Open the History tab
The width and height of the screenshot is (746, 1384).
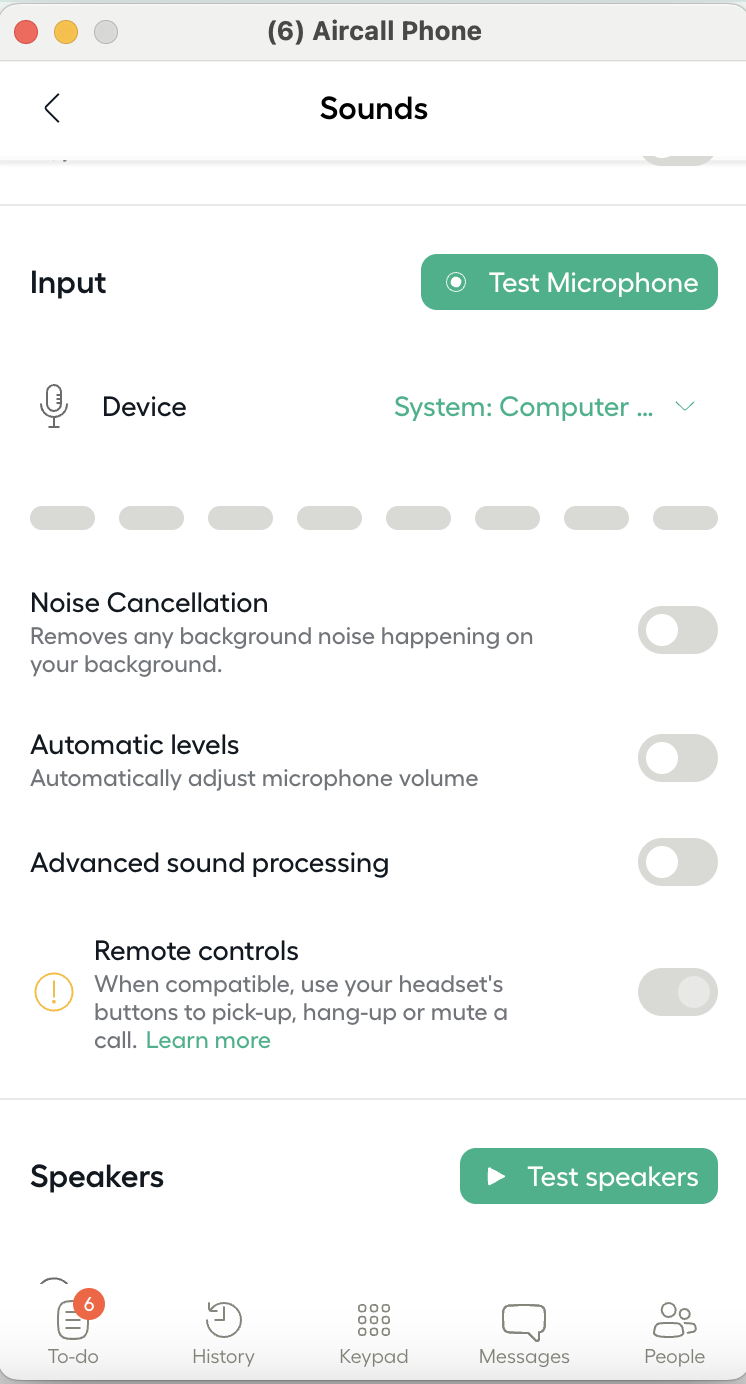click(223, 1333)
